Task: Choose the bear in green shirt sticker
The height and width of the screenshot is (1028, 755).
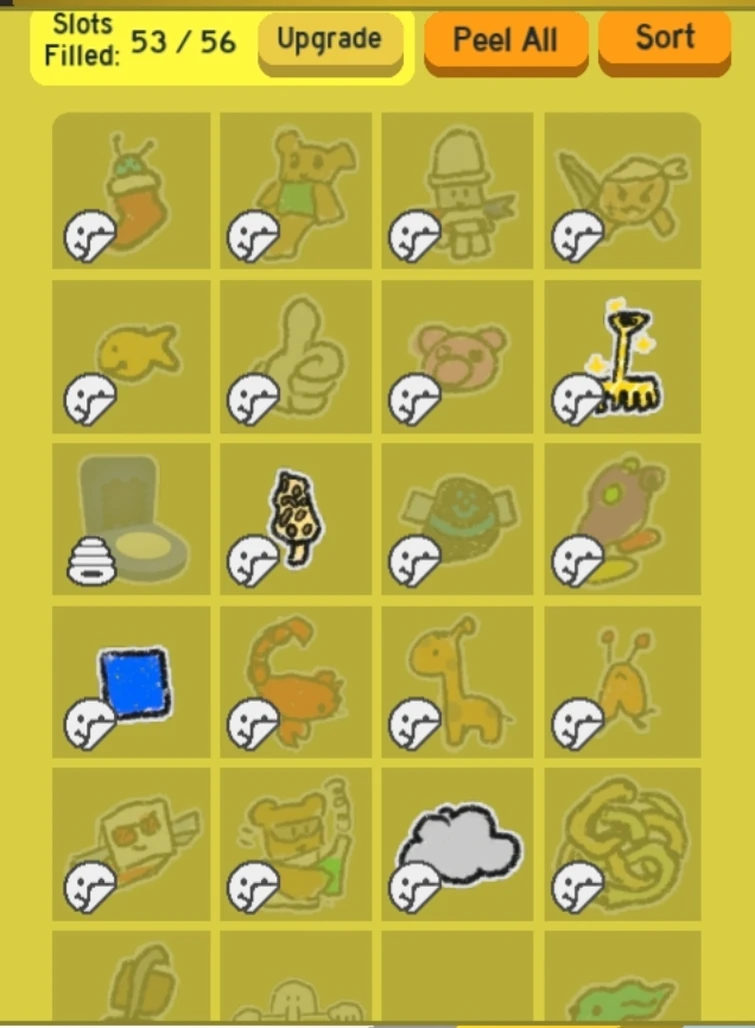Action: point(296,191)
